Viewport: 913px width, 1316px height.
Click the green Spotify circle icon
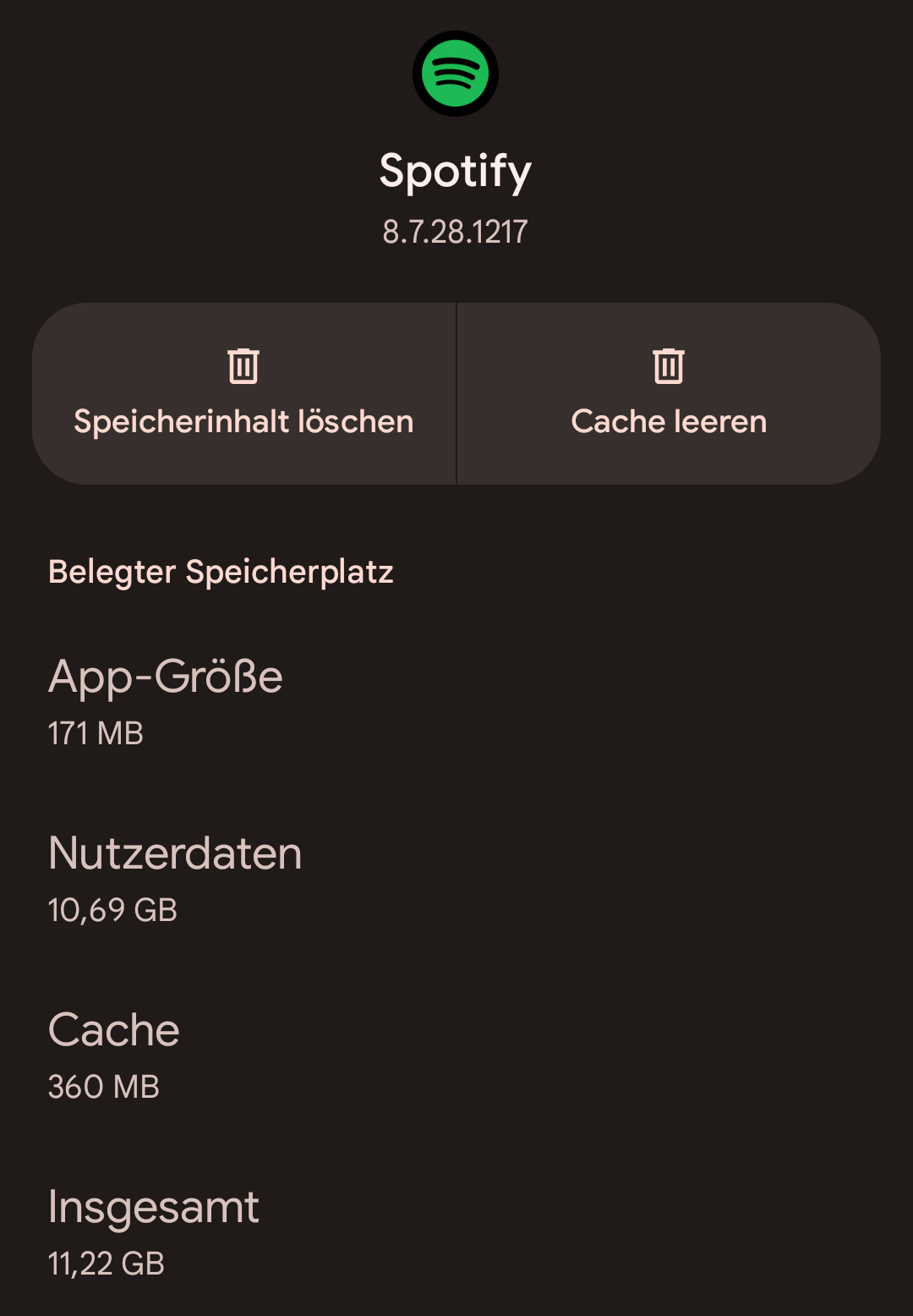(x=456, y=73)
